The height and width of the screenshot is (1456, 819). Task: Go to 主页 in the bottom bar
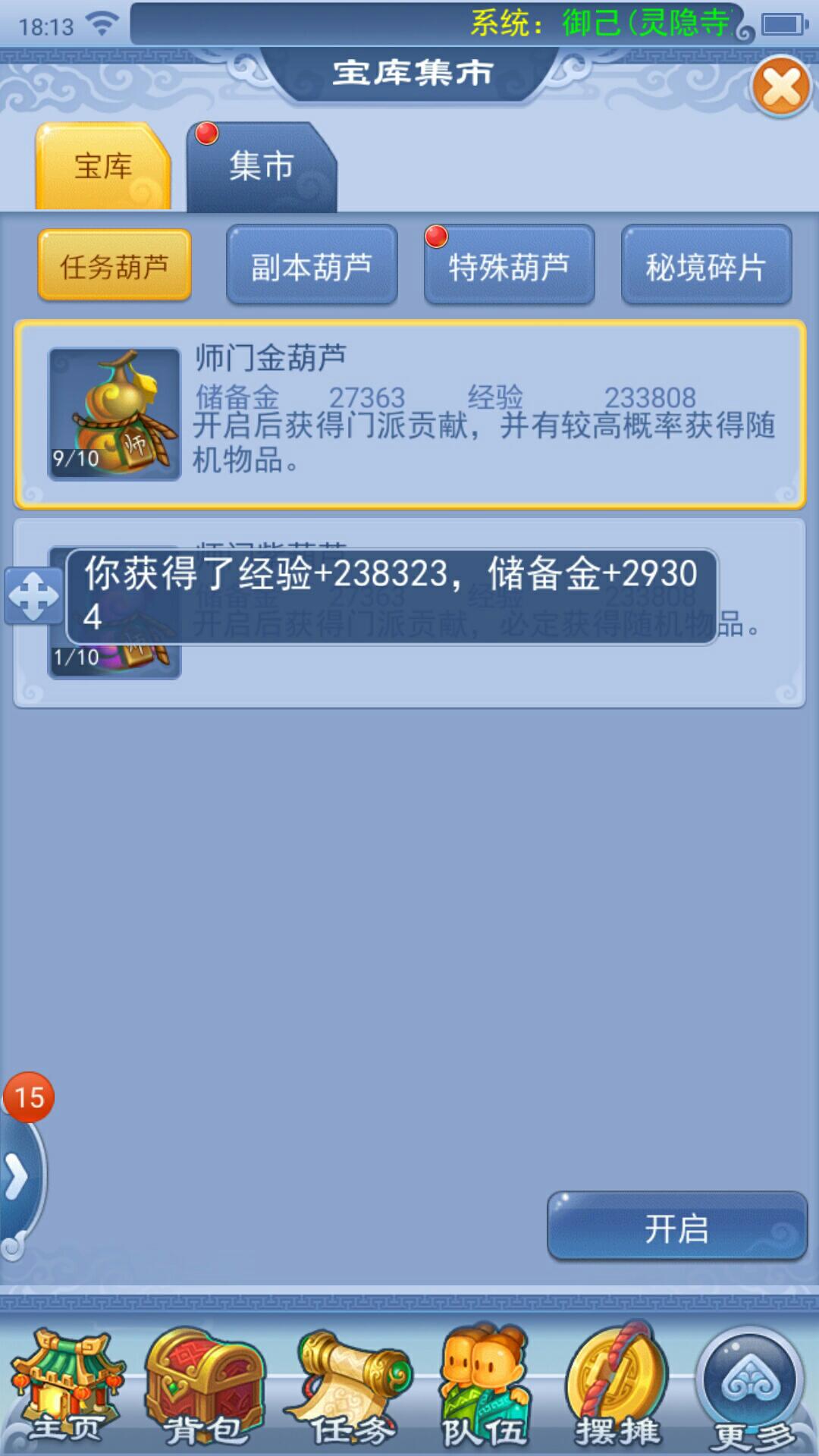point(67,1389)
